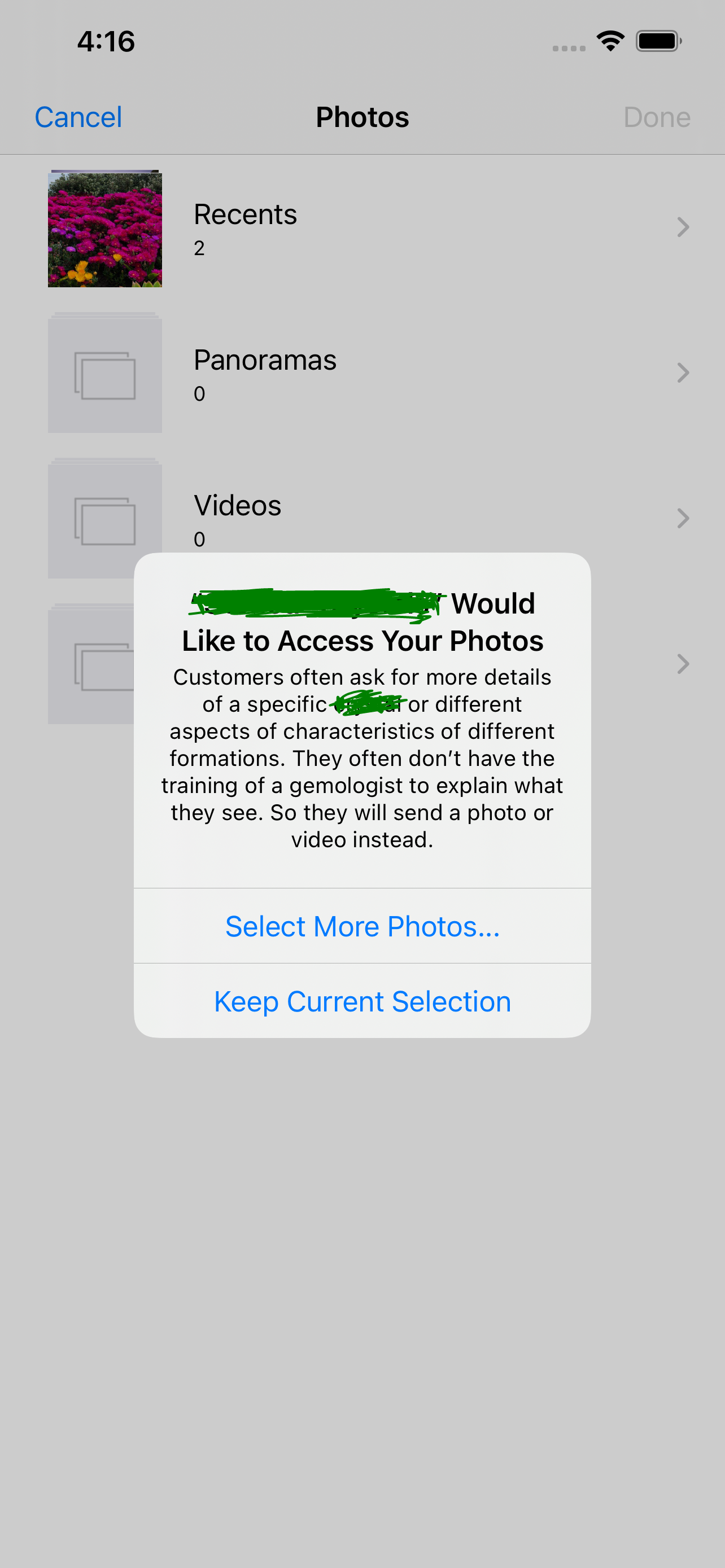Open the Videos album
Image resolution: width=725 pixels, height=1568 pixels.
(x=362, y=519)
